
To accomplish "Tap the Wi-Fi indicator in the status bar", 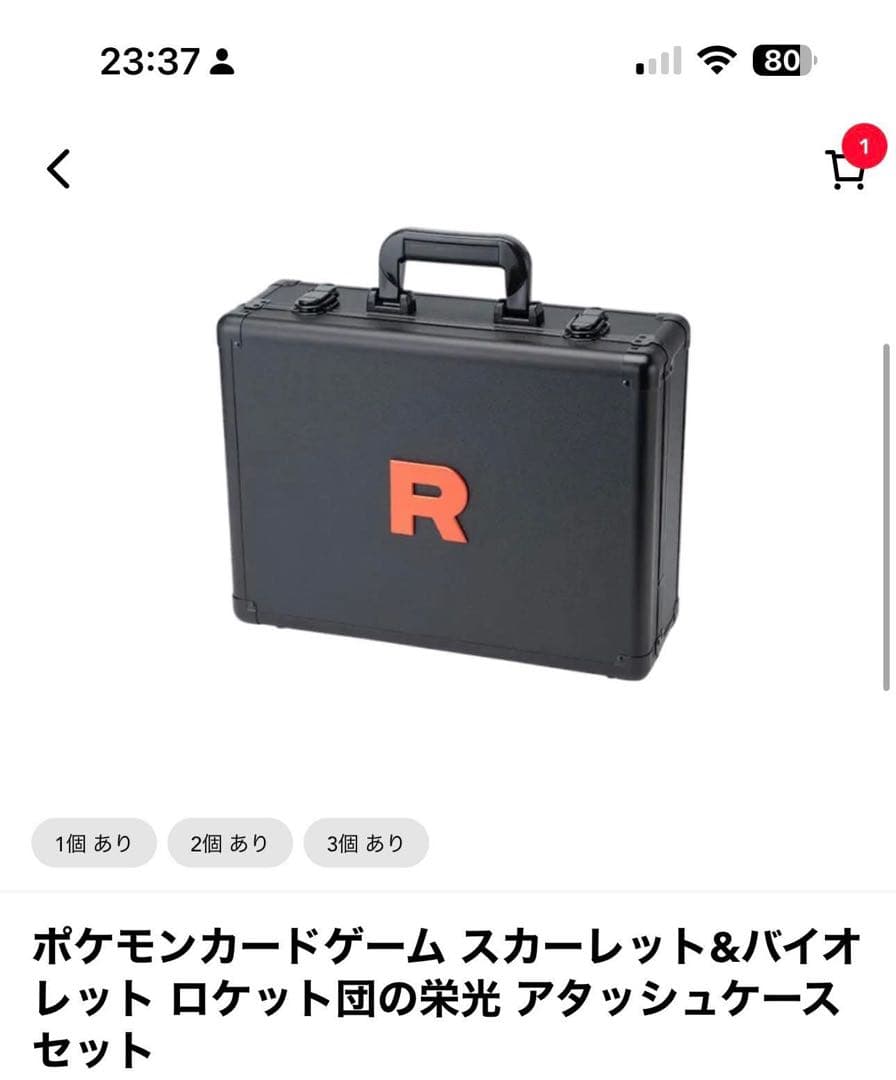I will click(714, 60).
